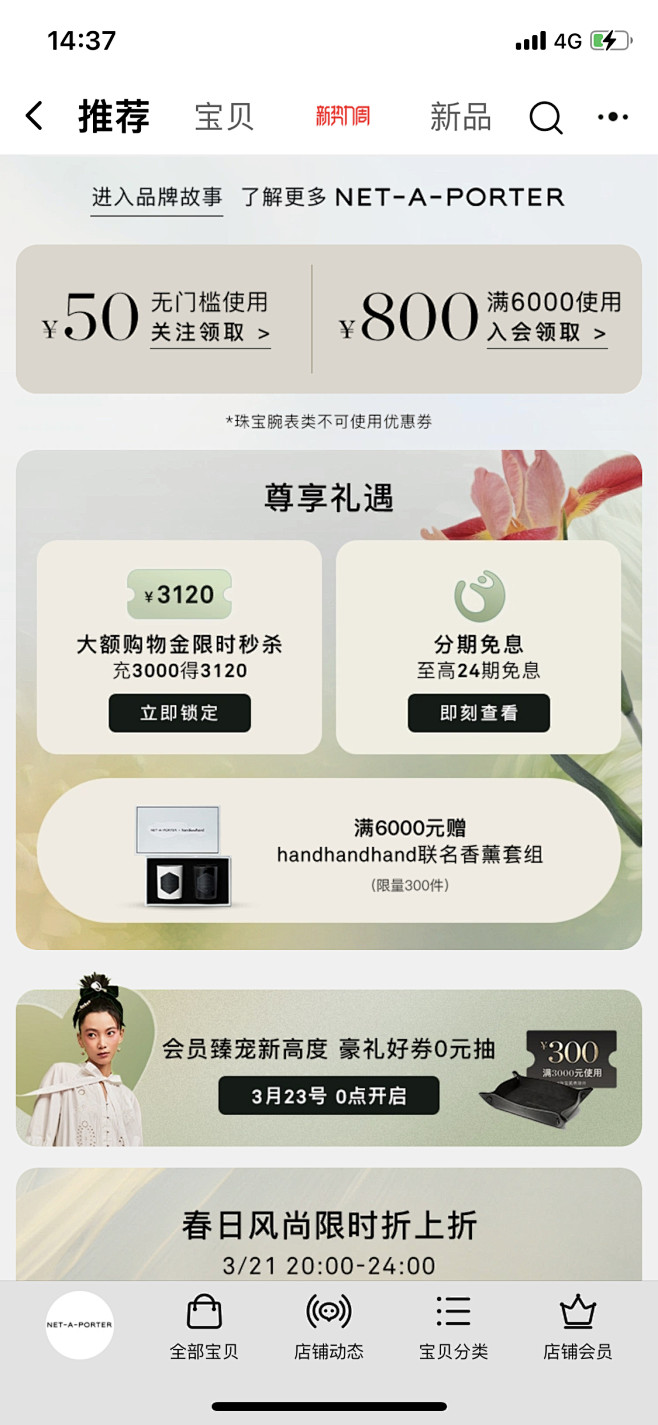Go back using the top-left arrow
This screenshot has width=658, height=1425.
point(34,116)
